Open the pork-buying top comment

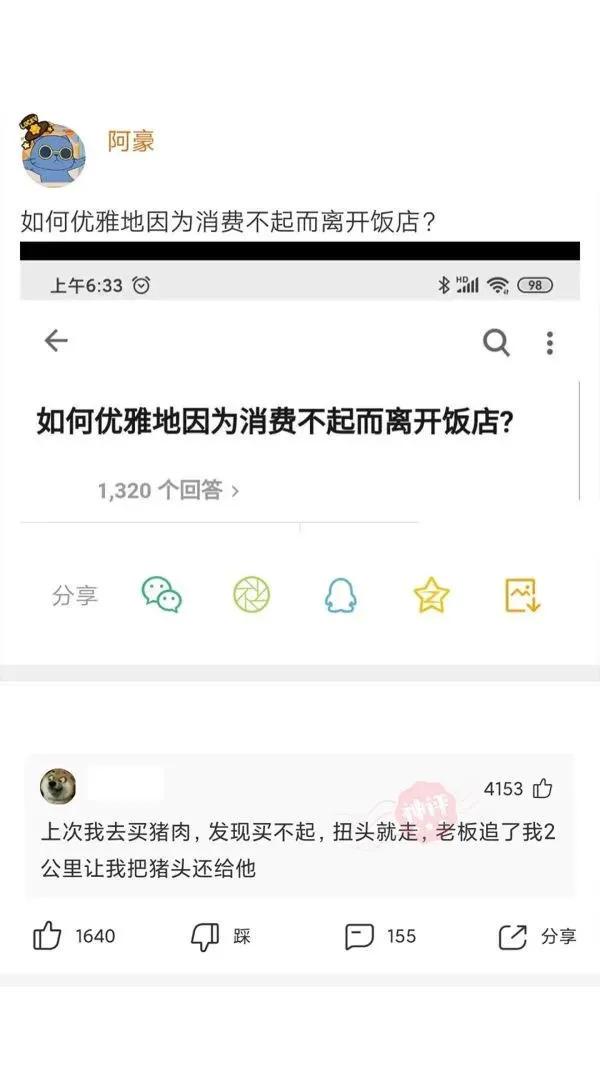[x=298, y=850]
